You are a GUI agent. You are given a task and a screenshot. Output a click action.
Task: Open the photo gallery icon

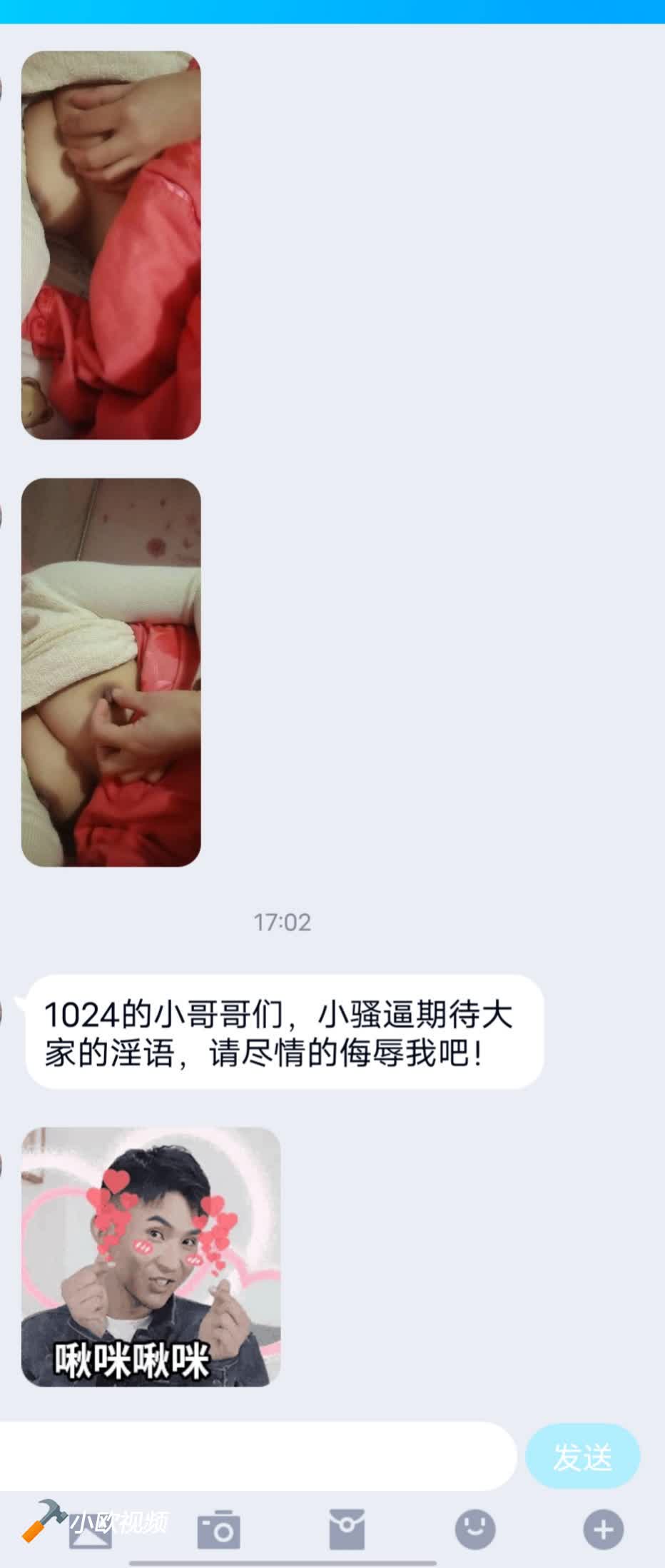91,1532
